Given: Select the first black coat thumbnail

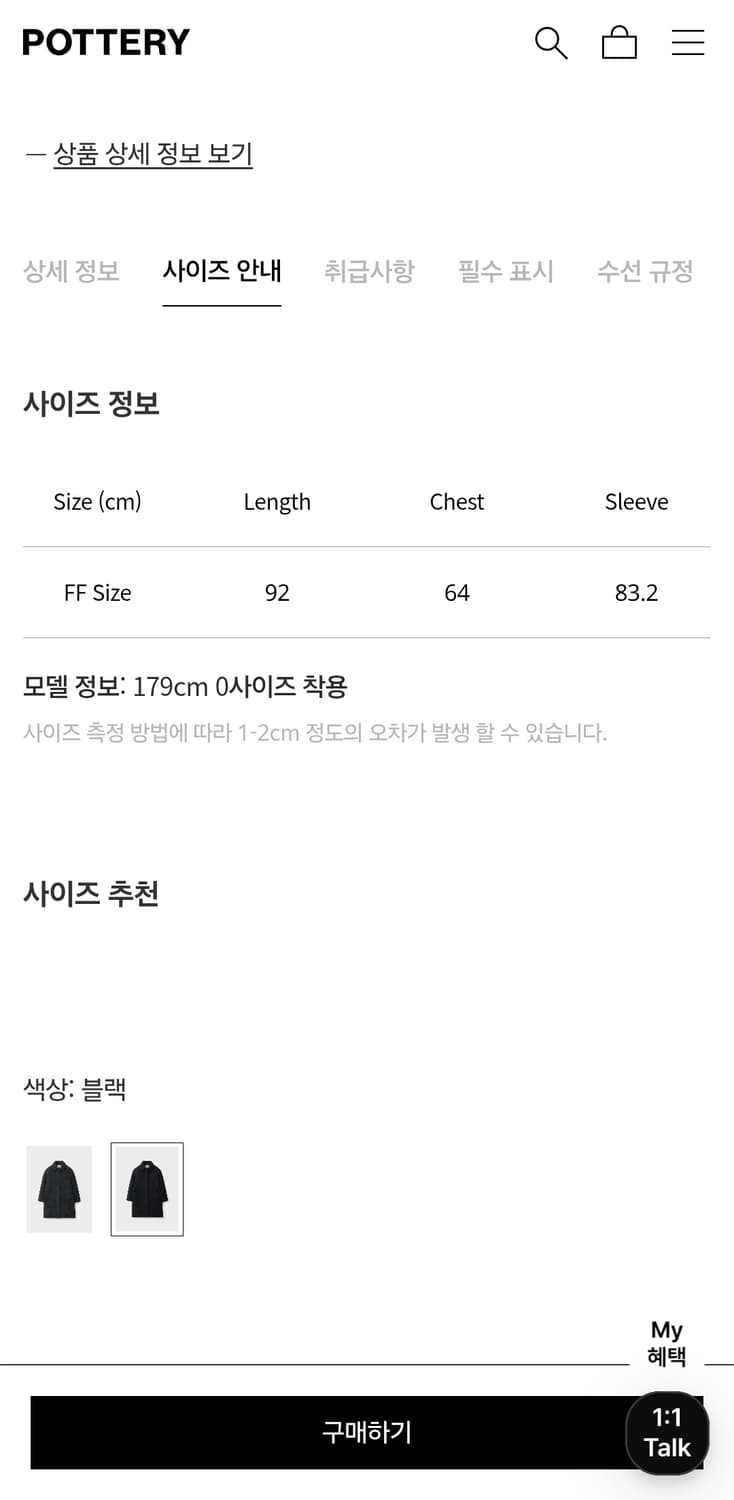Looking at the screenshot, I should click(58, 1189).
